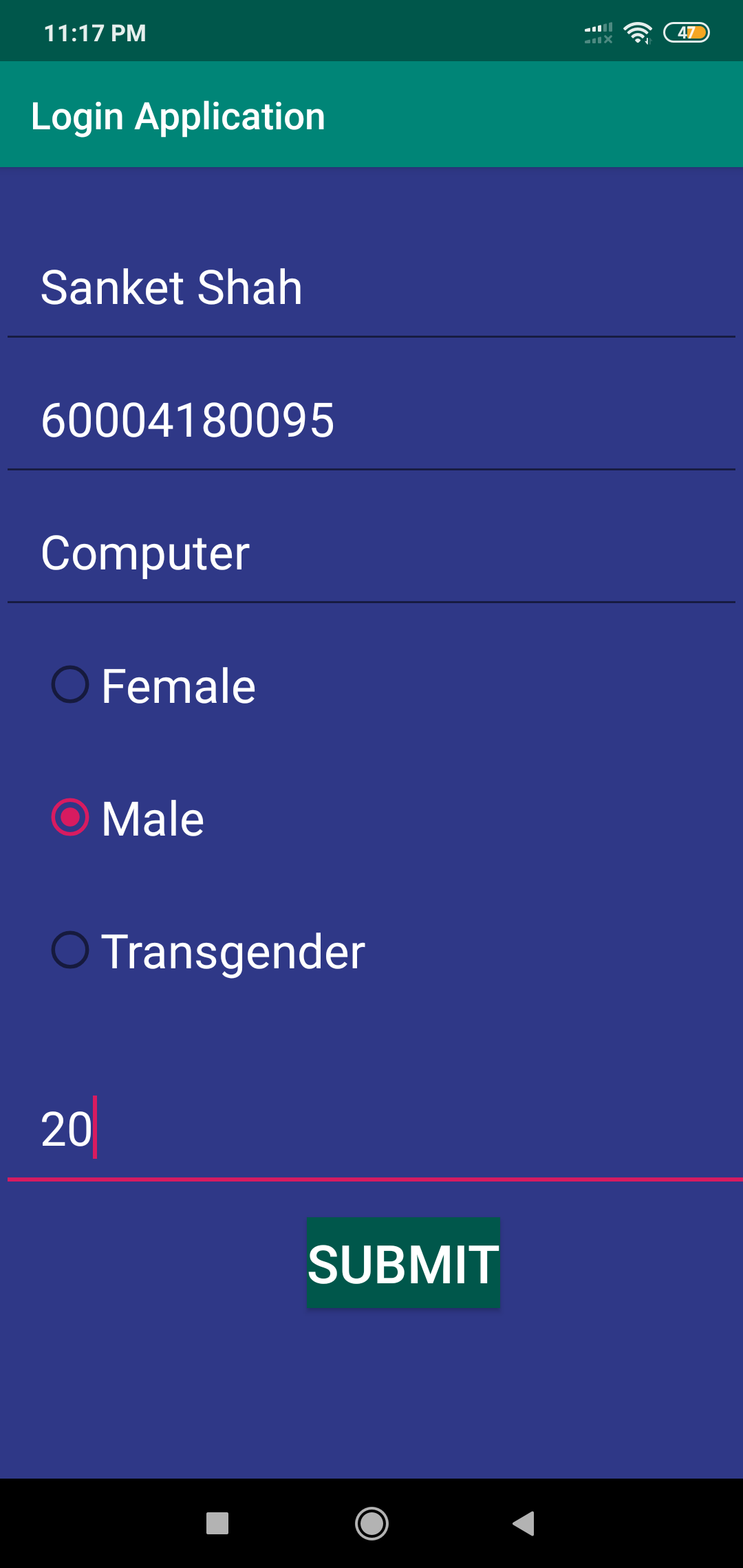Click the Login Application title
This screenshot has height=1568, width=743.
click(x=178, y=114)
